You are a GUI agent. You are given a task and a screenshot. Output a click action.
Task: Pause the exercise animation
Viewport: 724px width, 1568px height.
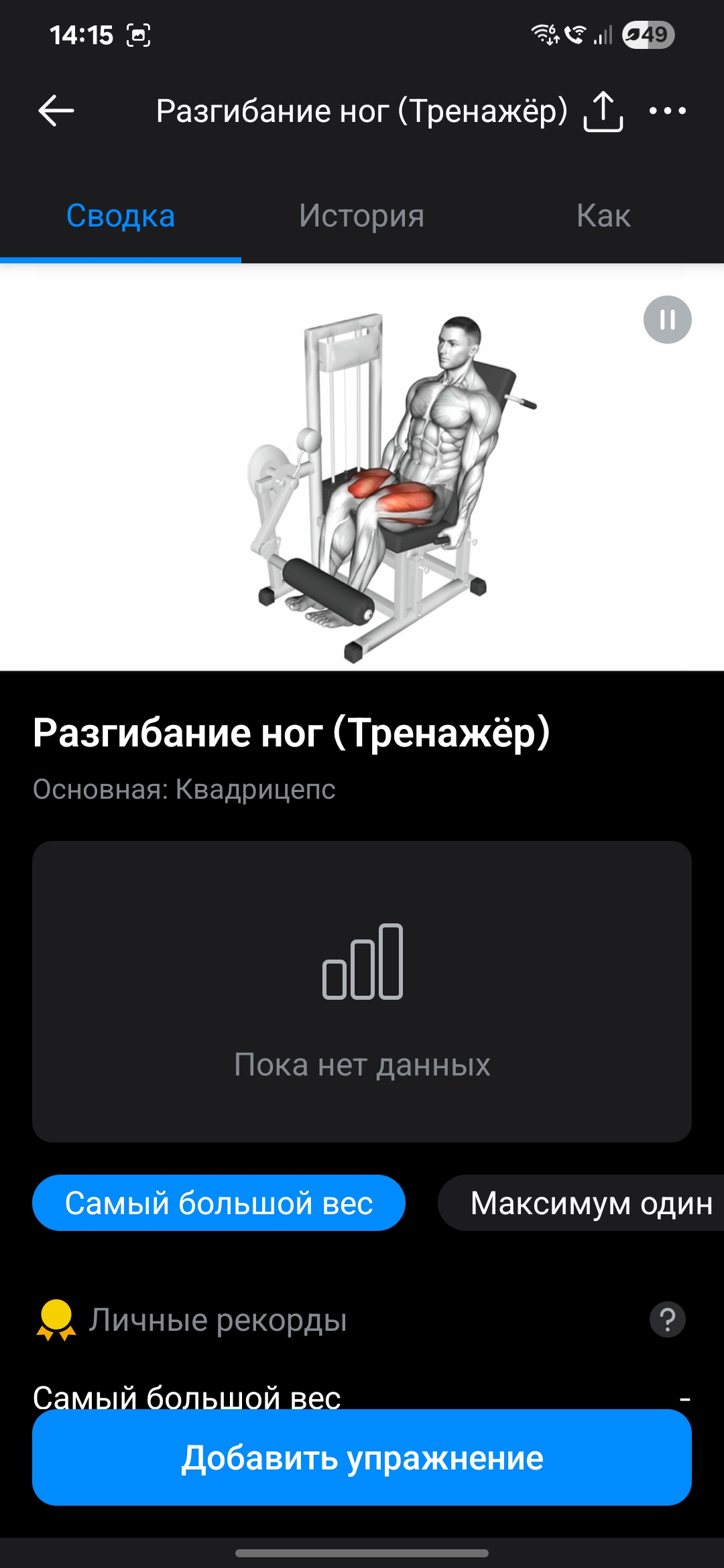[667, 320]
